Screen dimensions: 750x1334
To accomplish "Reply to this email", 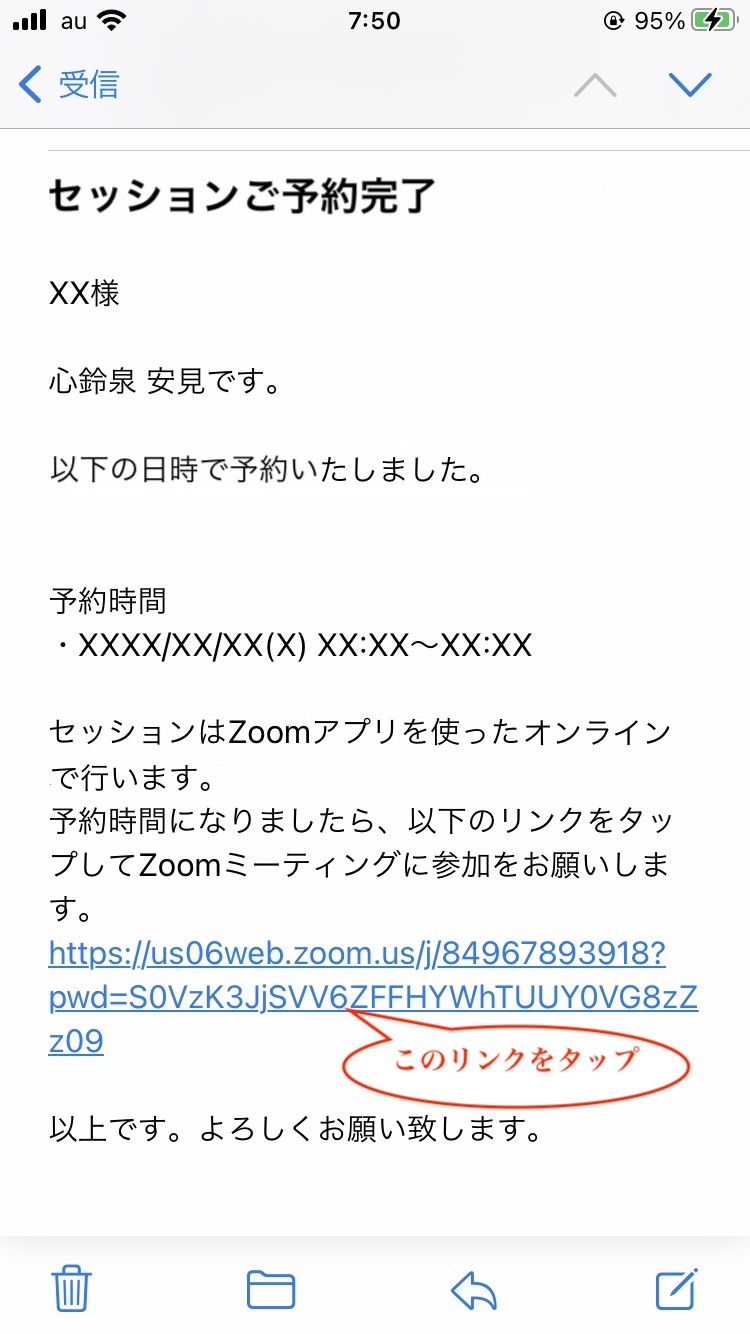I will pyautogui.click(x=474, y=1289).
